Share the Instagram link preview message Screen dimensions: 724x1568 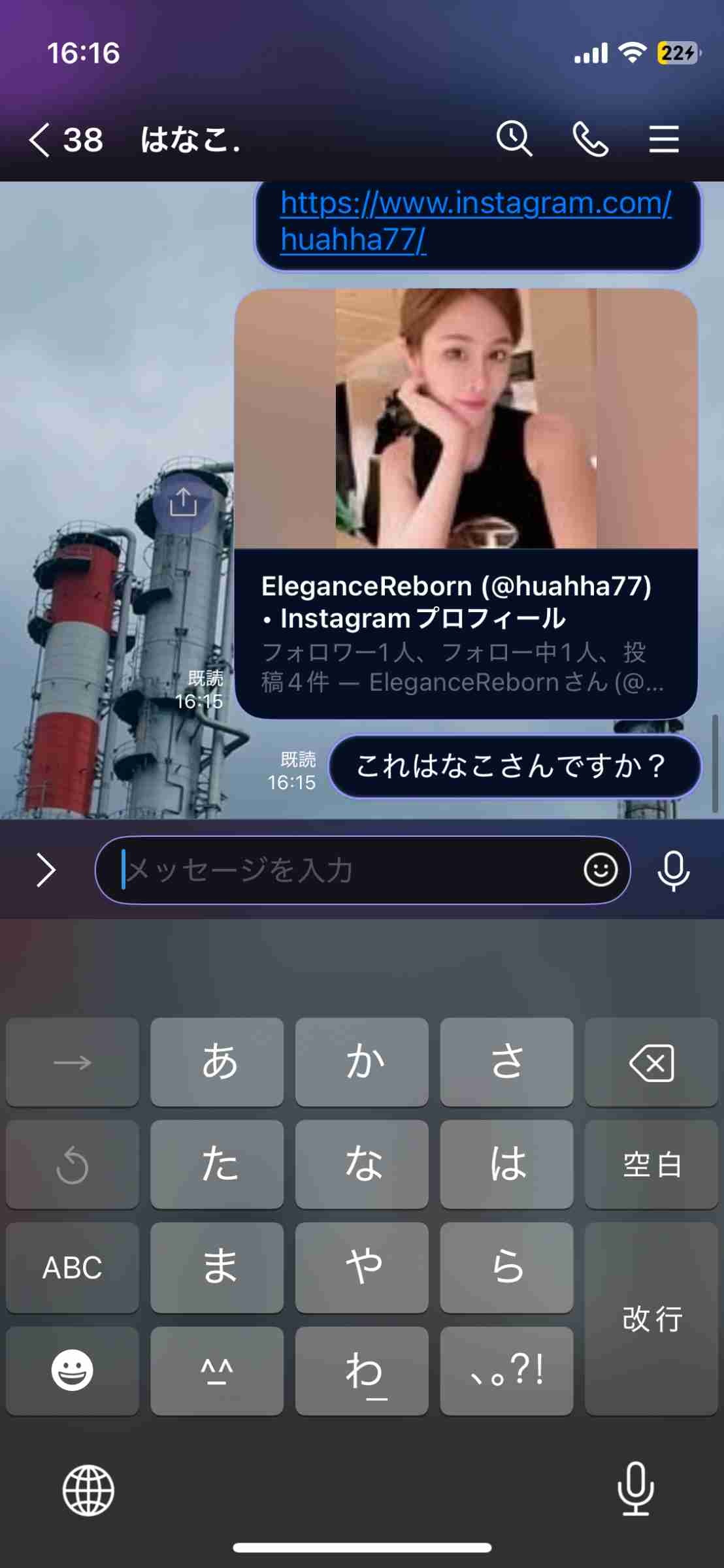pos(184,502)
